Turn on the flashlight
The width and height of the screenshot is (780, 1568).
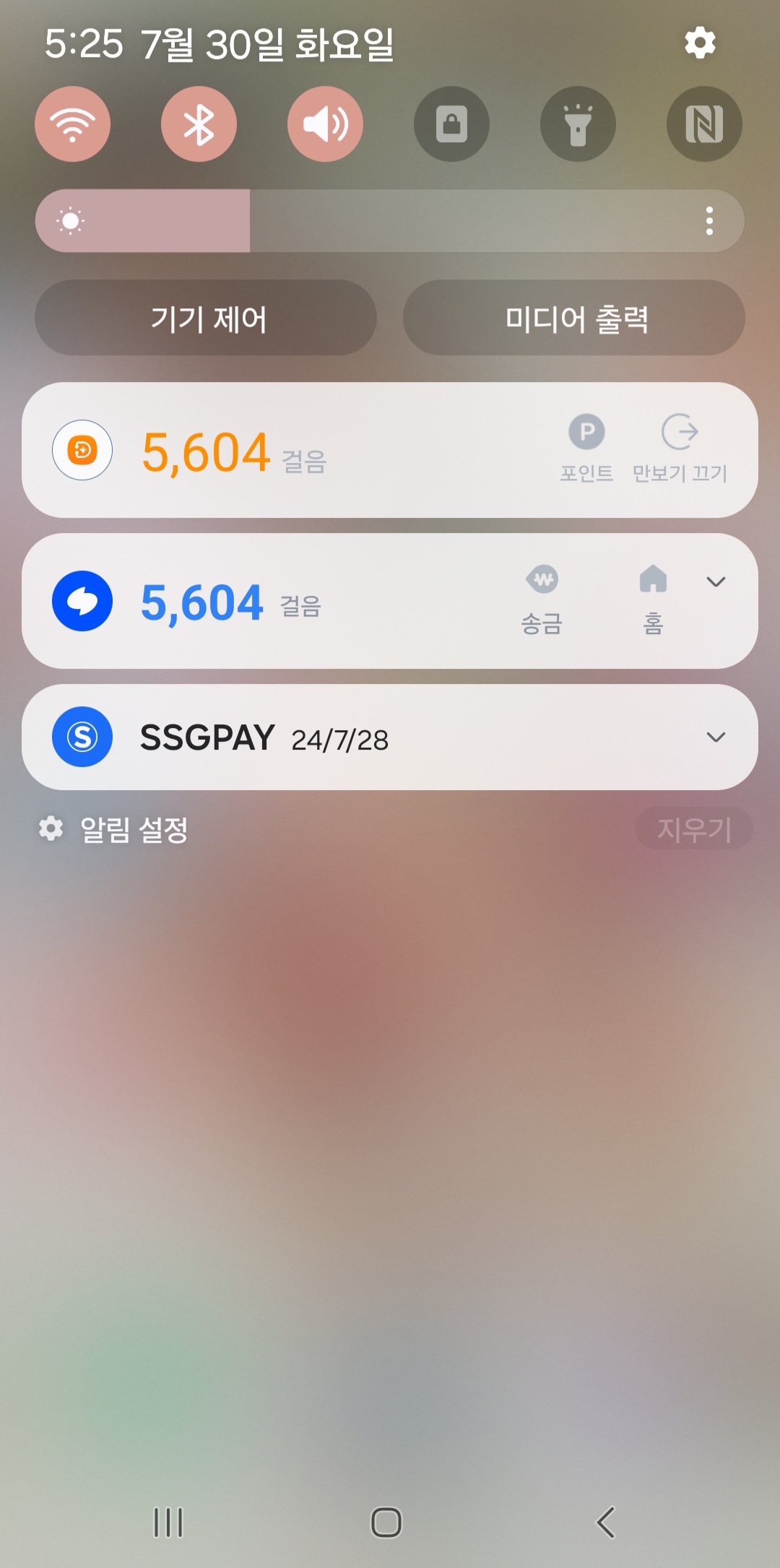(578, 124)
